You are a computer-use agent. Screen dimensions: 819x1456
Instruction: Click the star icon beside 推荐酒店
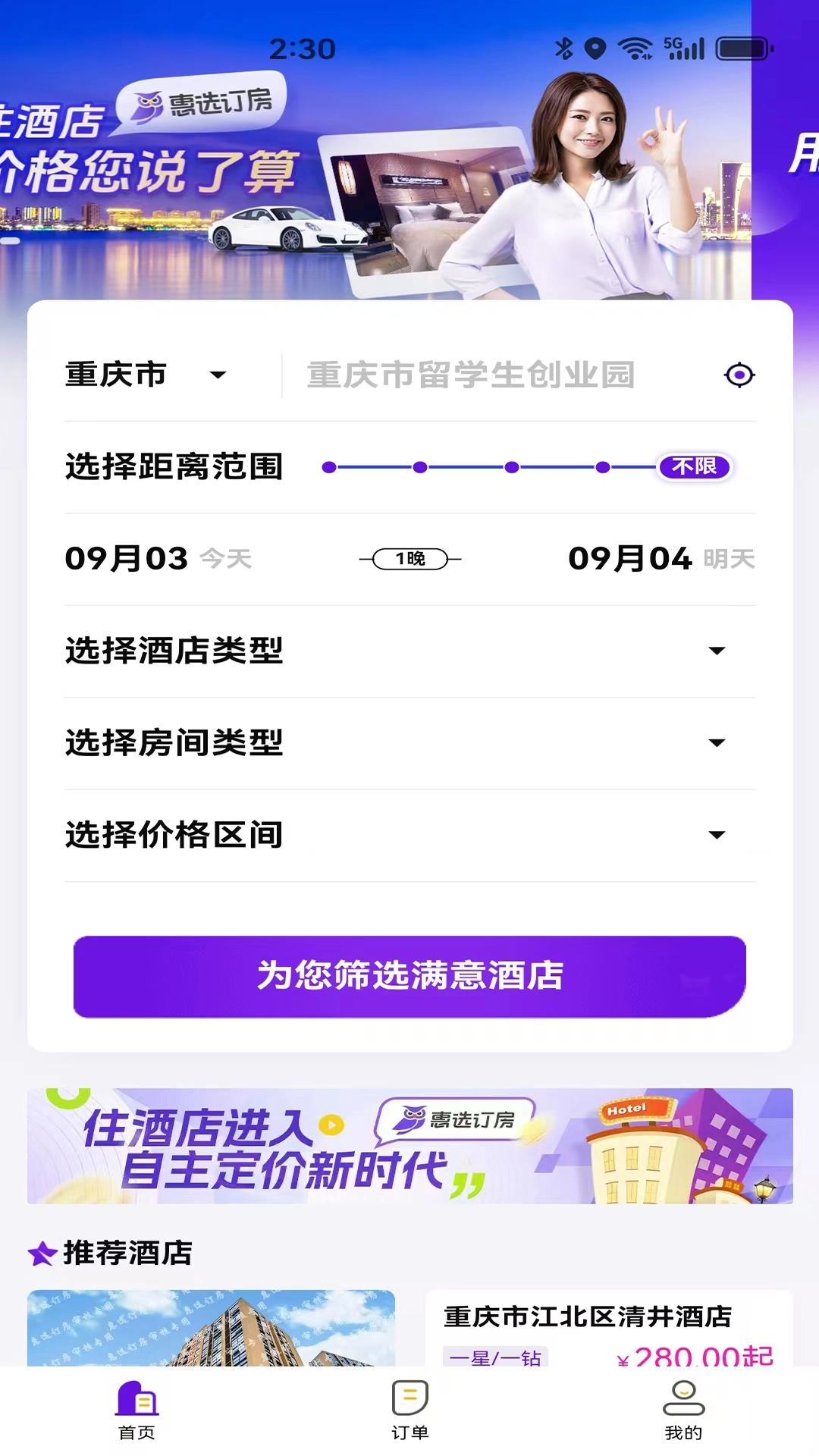pyautogui.click(x=43, y=1254)
